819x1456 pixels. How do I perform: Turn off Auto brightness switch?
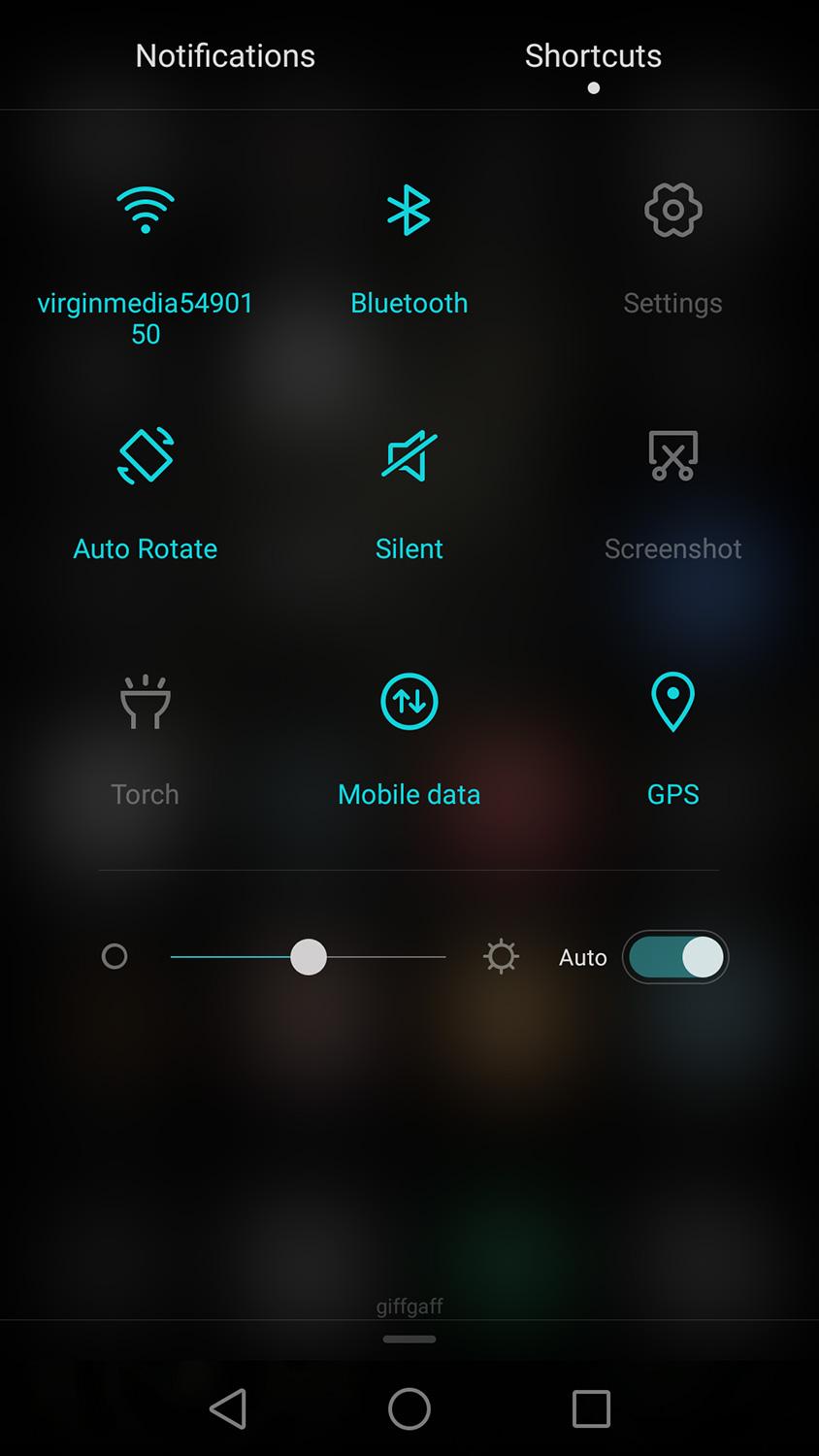(675, 957)
